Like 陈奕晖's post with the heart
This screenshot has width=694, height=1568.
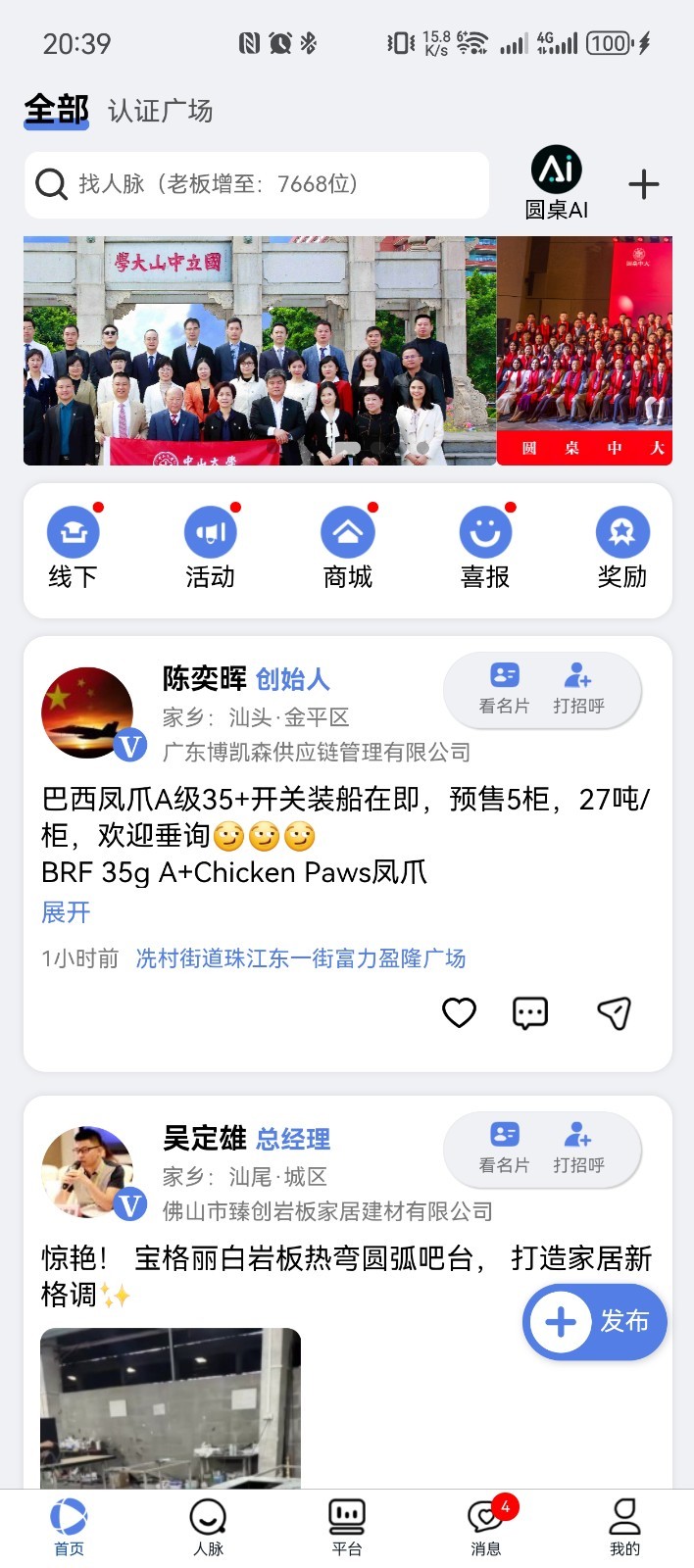459,1012
